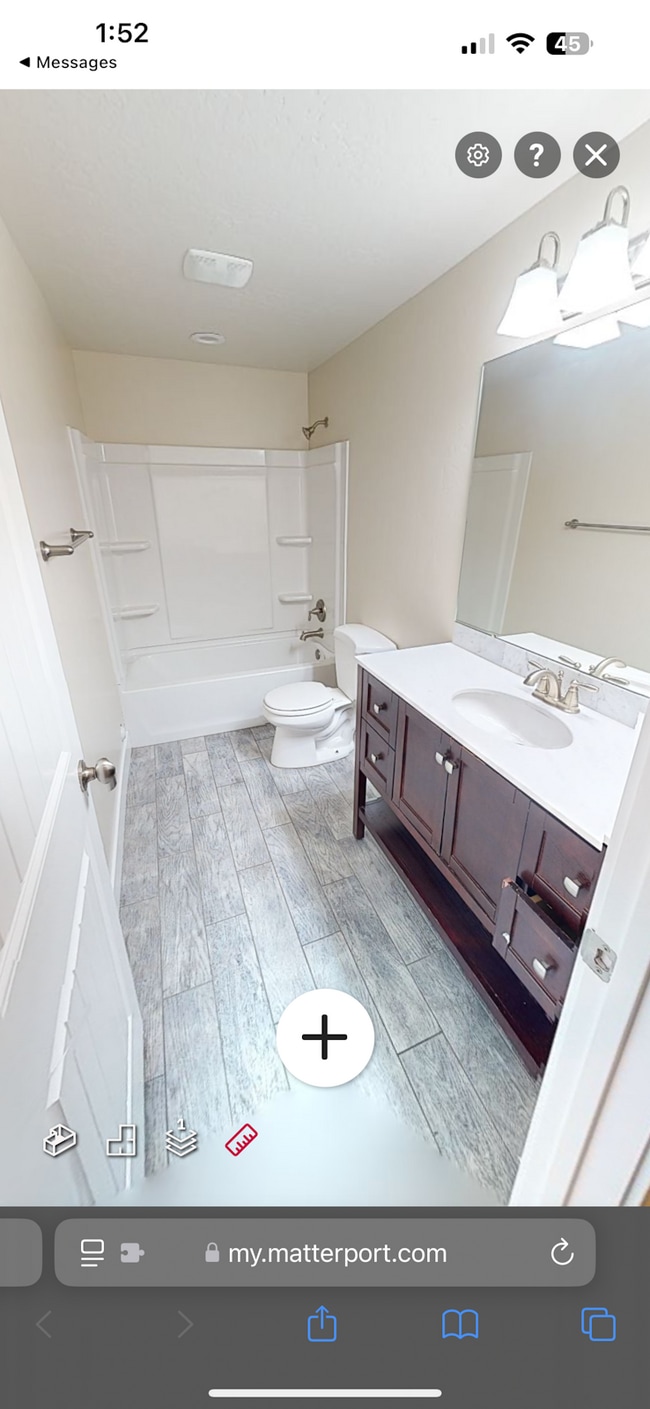Reload the page
This screenshot has height=1409, width=650.
pyautogui.click(x=562, y=1252)
